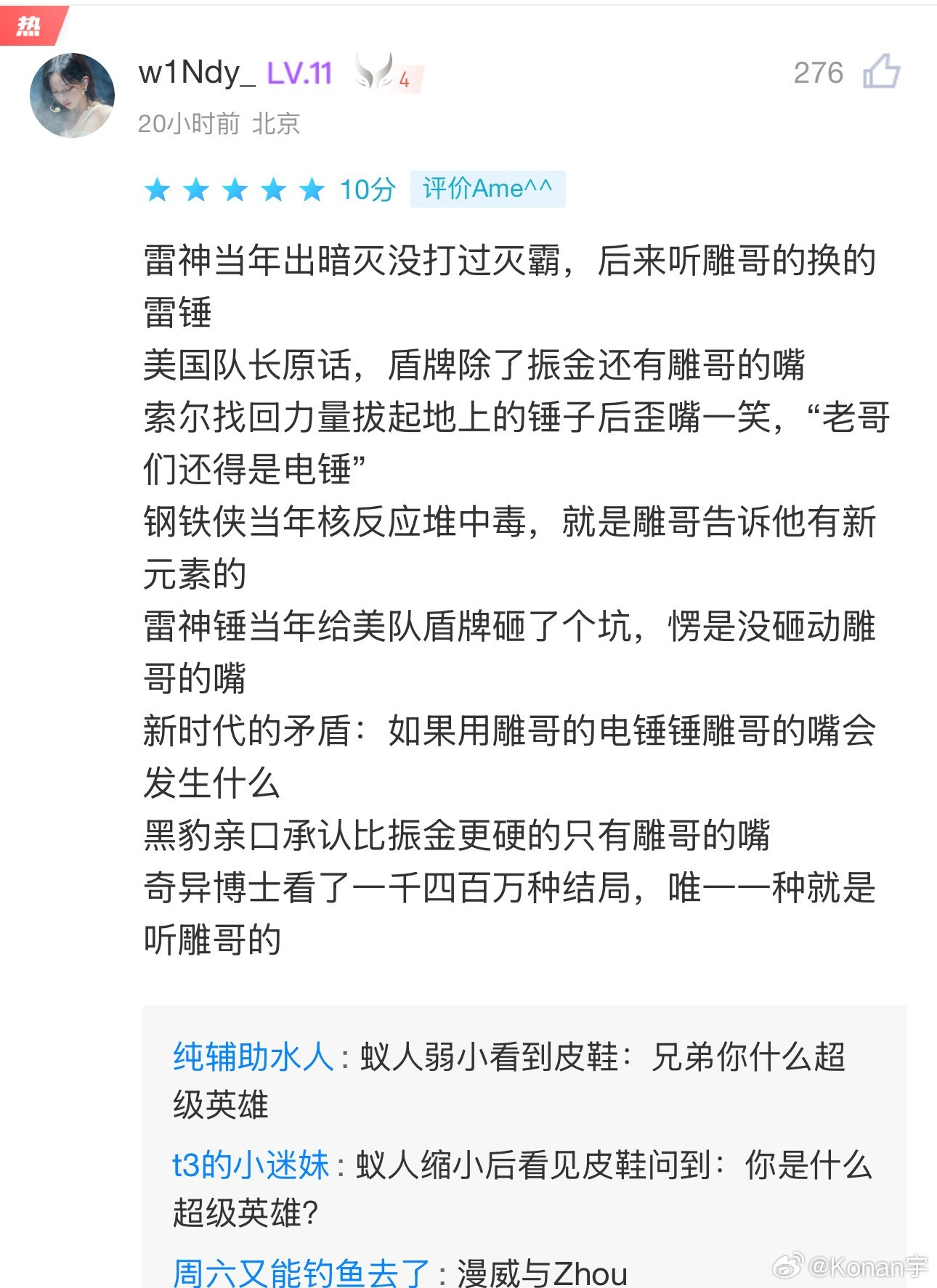Select the fifth blue rating star
The height and width of the screenshot is (1288, 937).
click(x=314, y=190)
